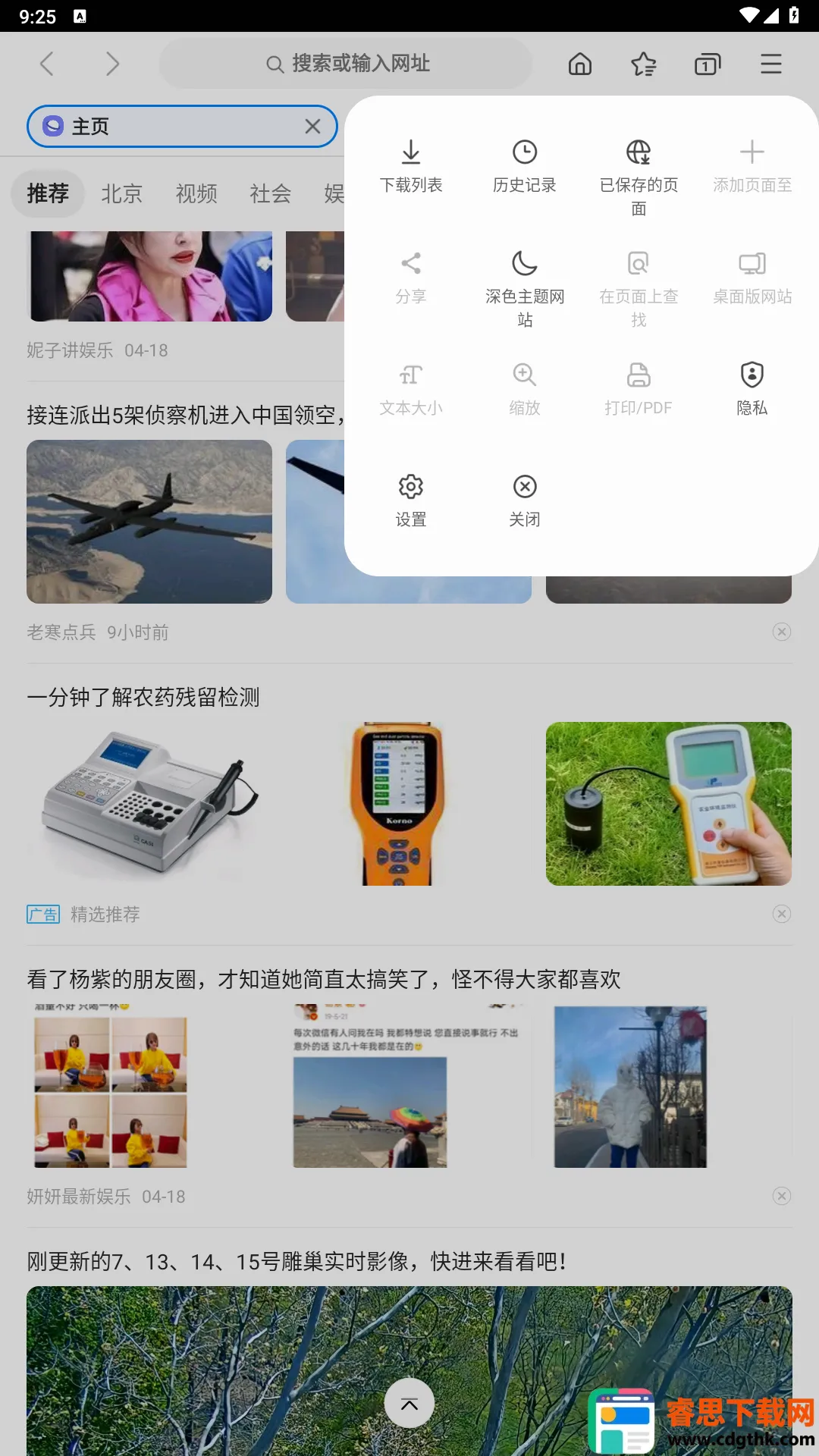Dismiss the 妍妍最新娱乐 article
819x1456 pixels.
click(x=782, y=1196)
